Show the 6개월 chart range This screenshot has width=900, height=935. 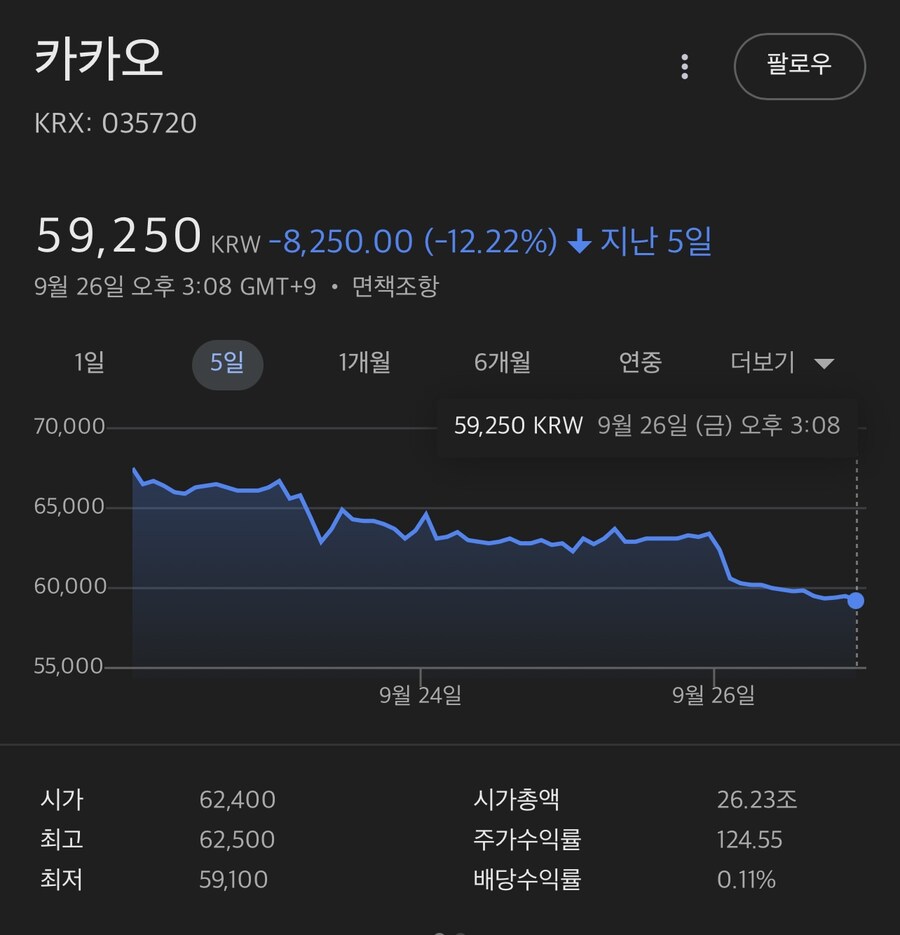502,362
